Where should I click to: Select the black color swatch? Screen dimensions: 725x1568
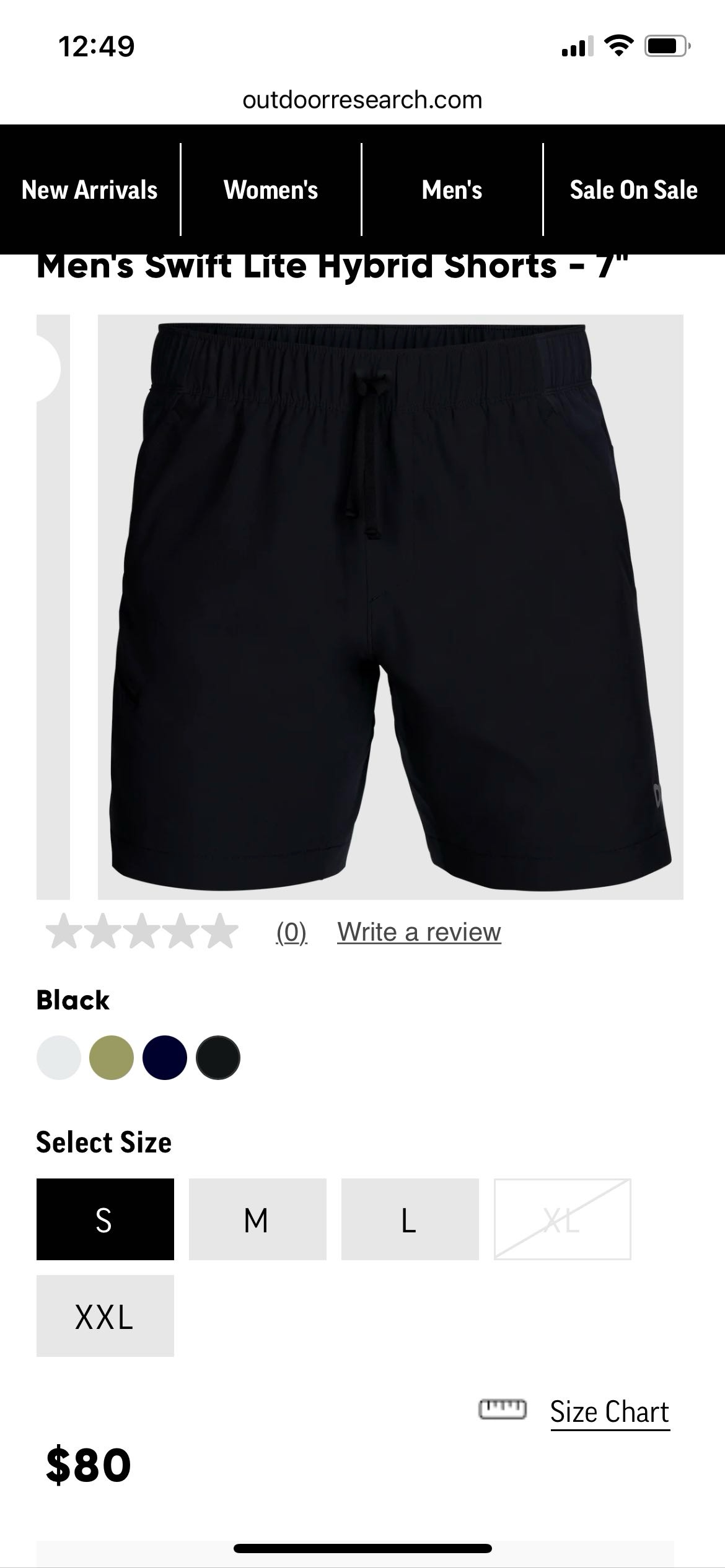pos(218,1058)
